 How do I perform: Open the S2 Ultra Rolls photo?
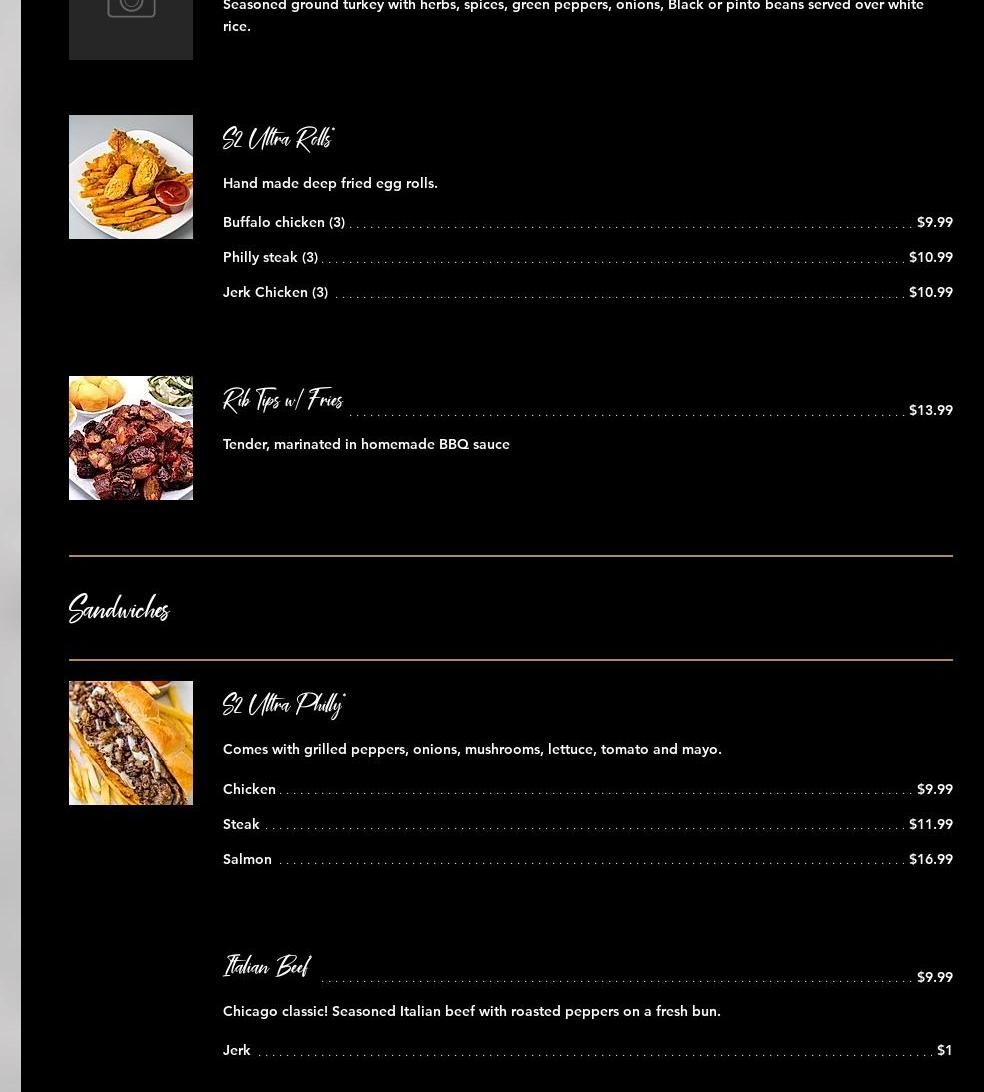tap(131, 177)
